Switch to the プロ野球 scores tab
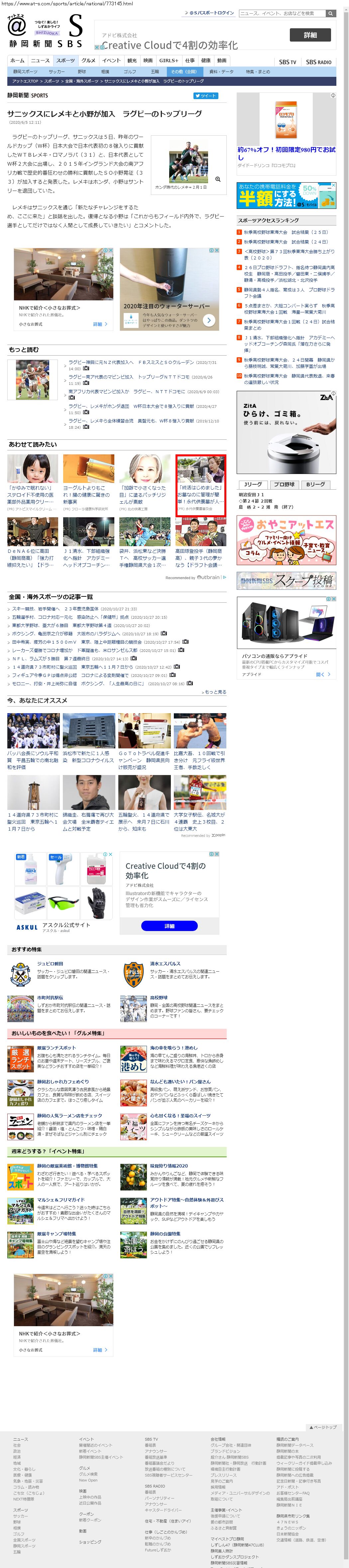This screenshot has width=349, height=1568. 284,485
